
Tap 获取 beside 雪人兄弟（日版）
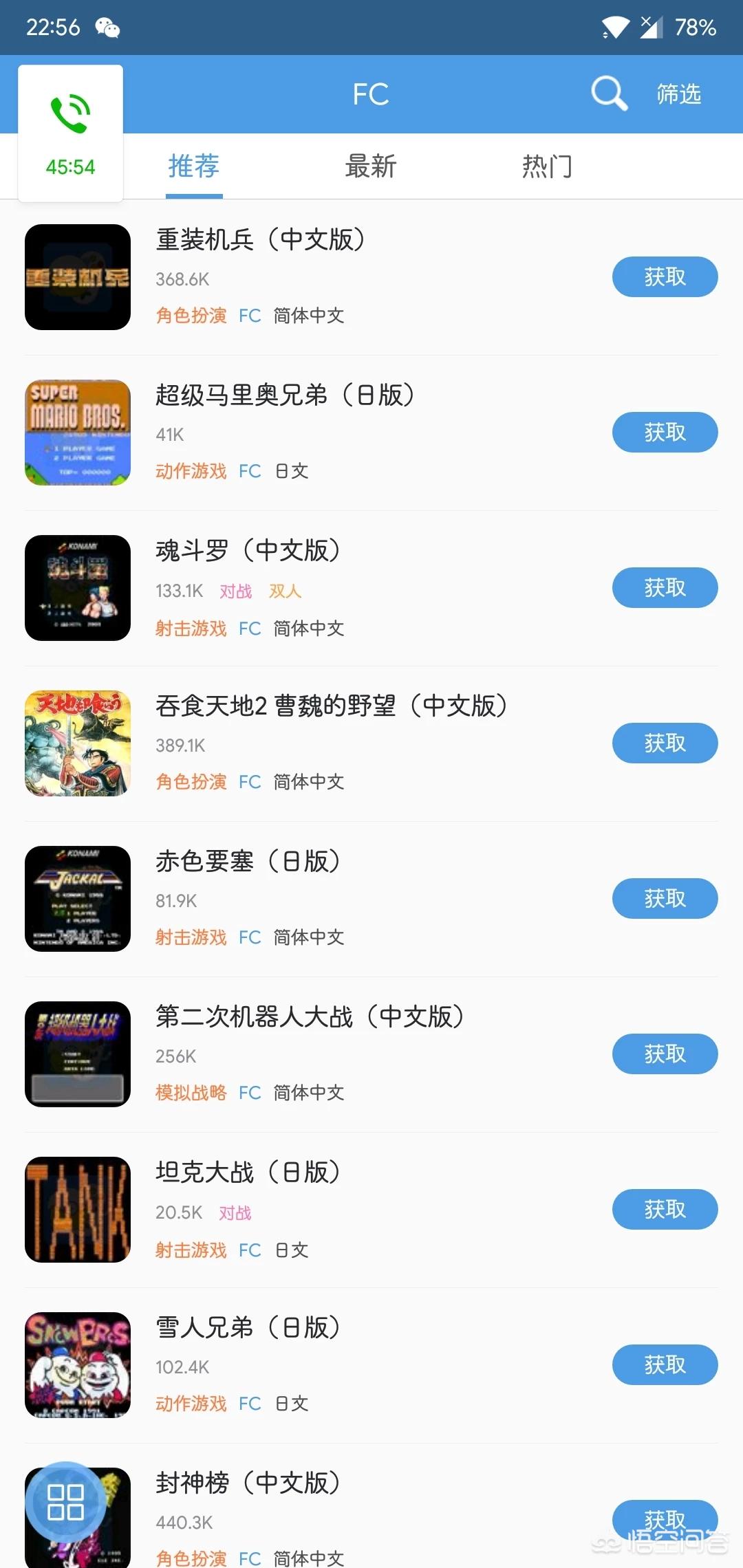[665, 1365]
